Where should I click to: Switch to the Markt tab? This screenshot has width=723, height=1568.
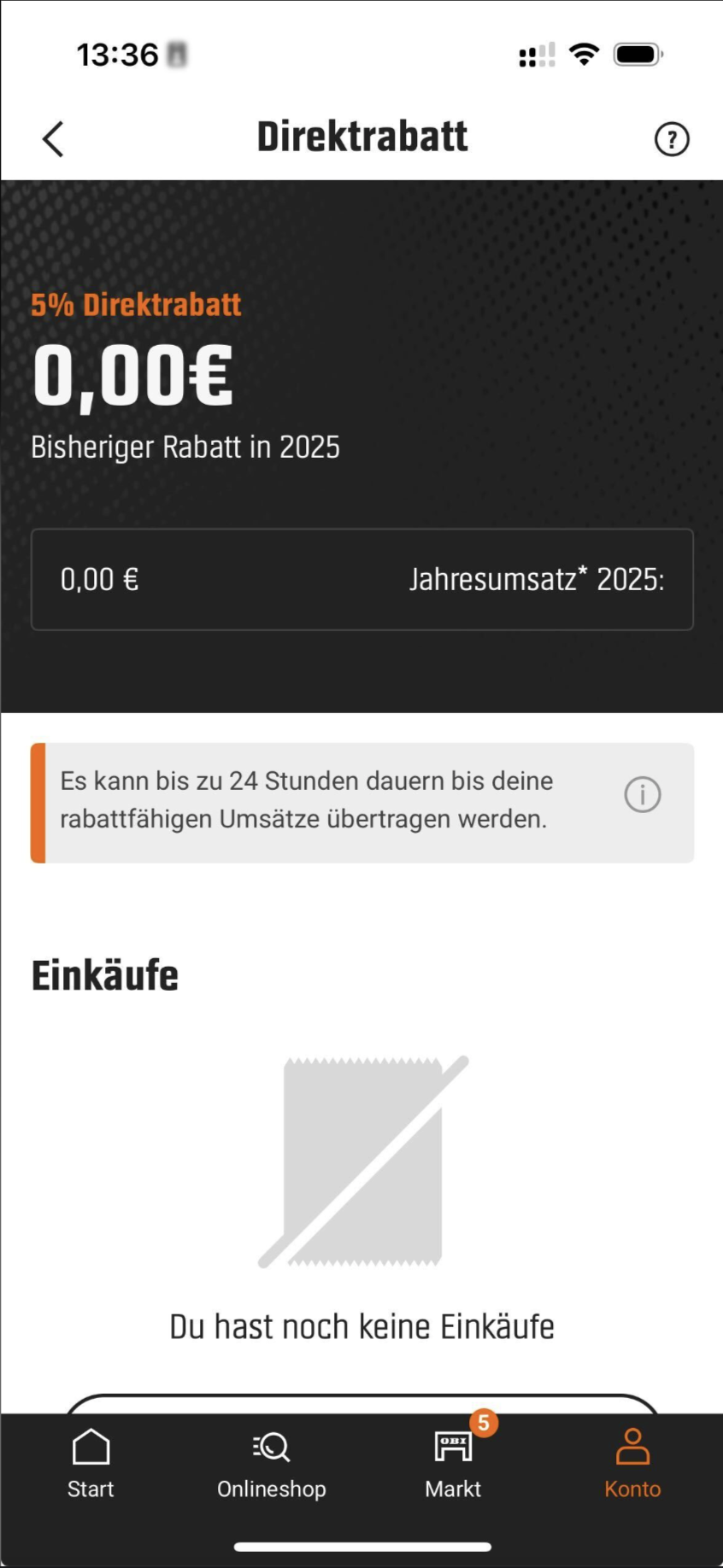coord(453,1464)
